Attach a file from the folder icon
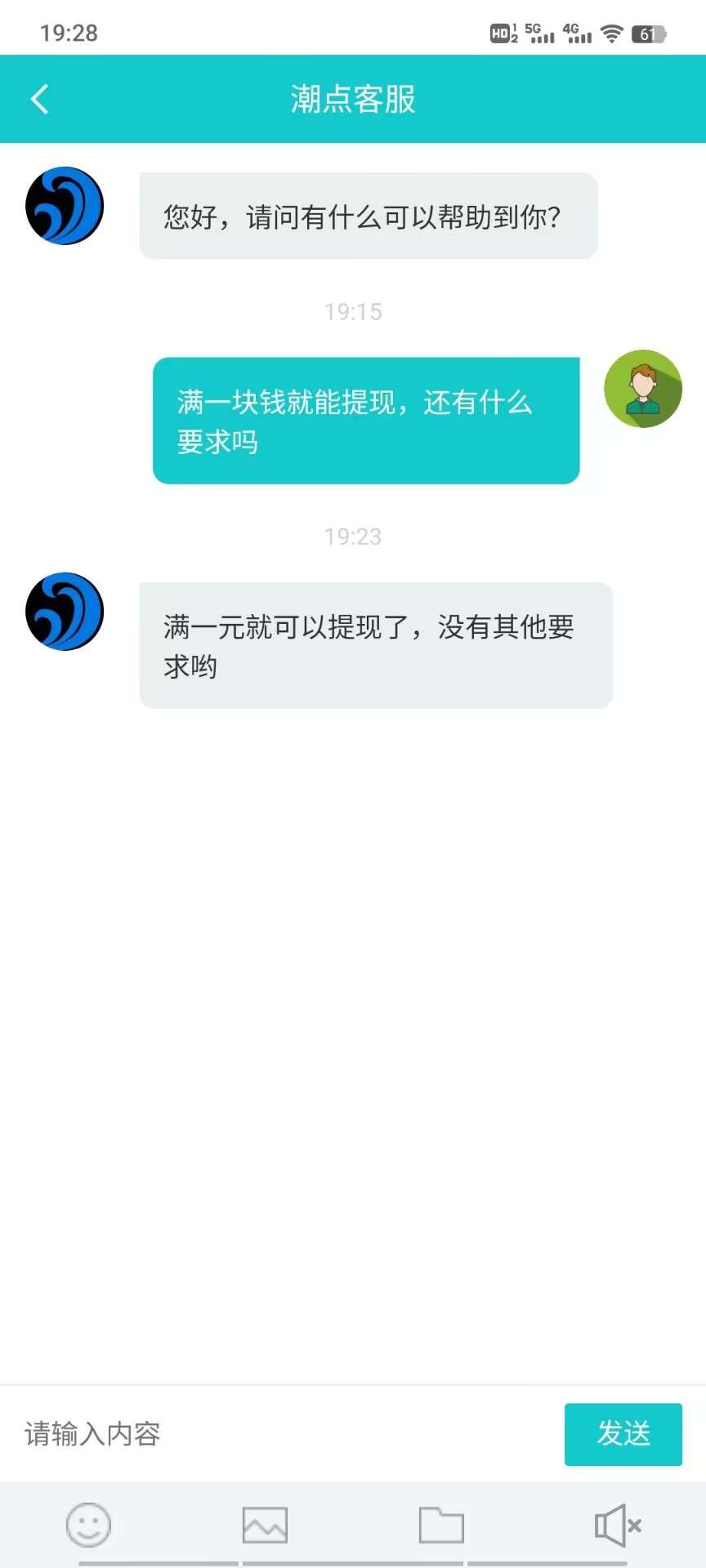This screenshot has width=706, height=1568. pyautogui.click(x=441, y=1525)
